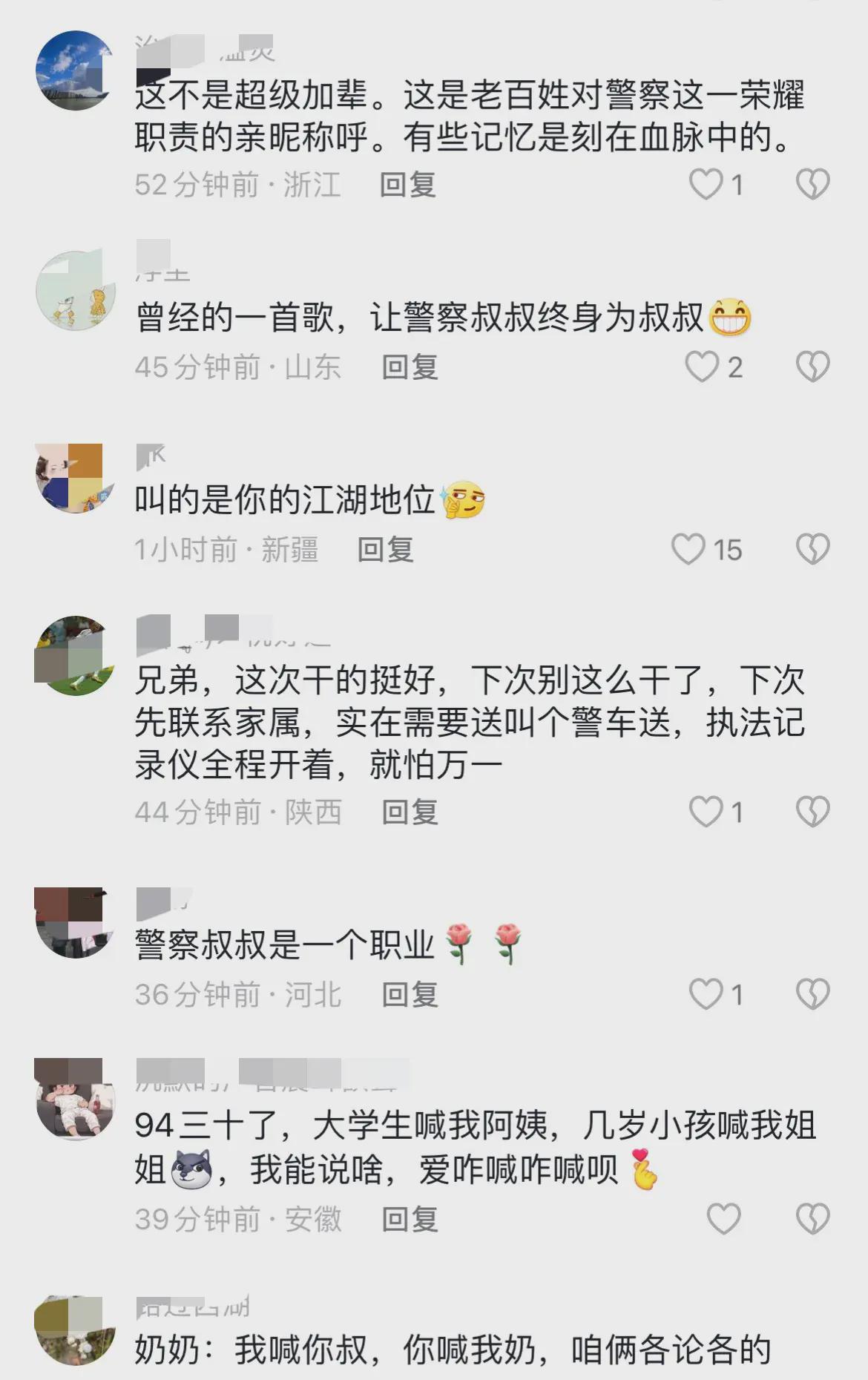Open the profile picture of the Xinjiang commenter

click(74, 479)
